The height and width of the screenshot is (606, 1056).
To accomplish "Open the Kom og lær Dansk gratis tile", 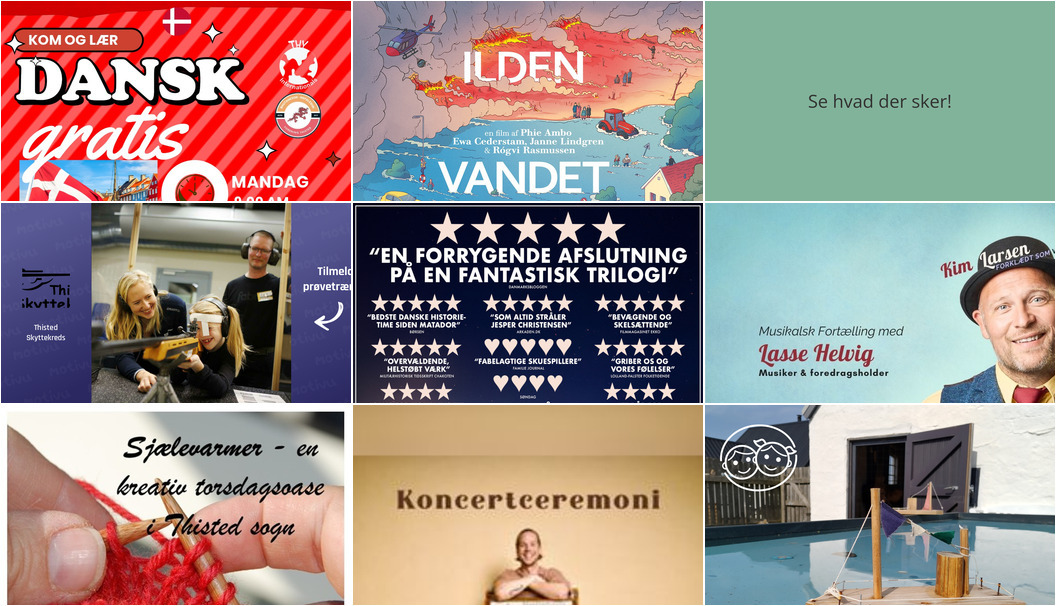I will coord(175,100).
